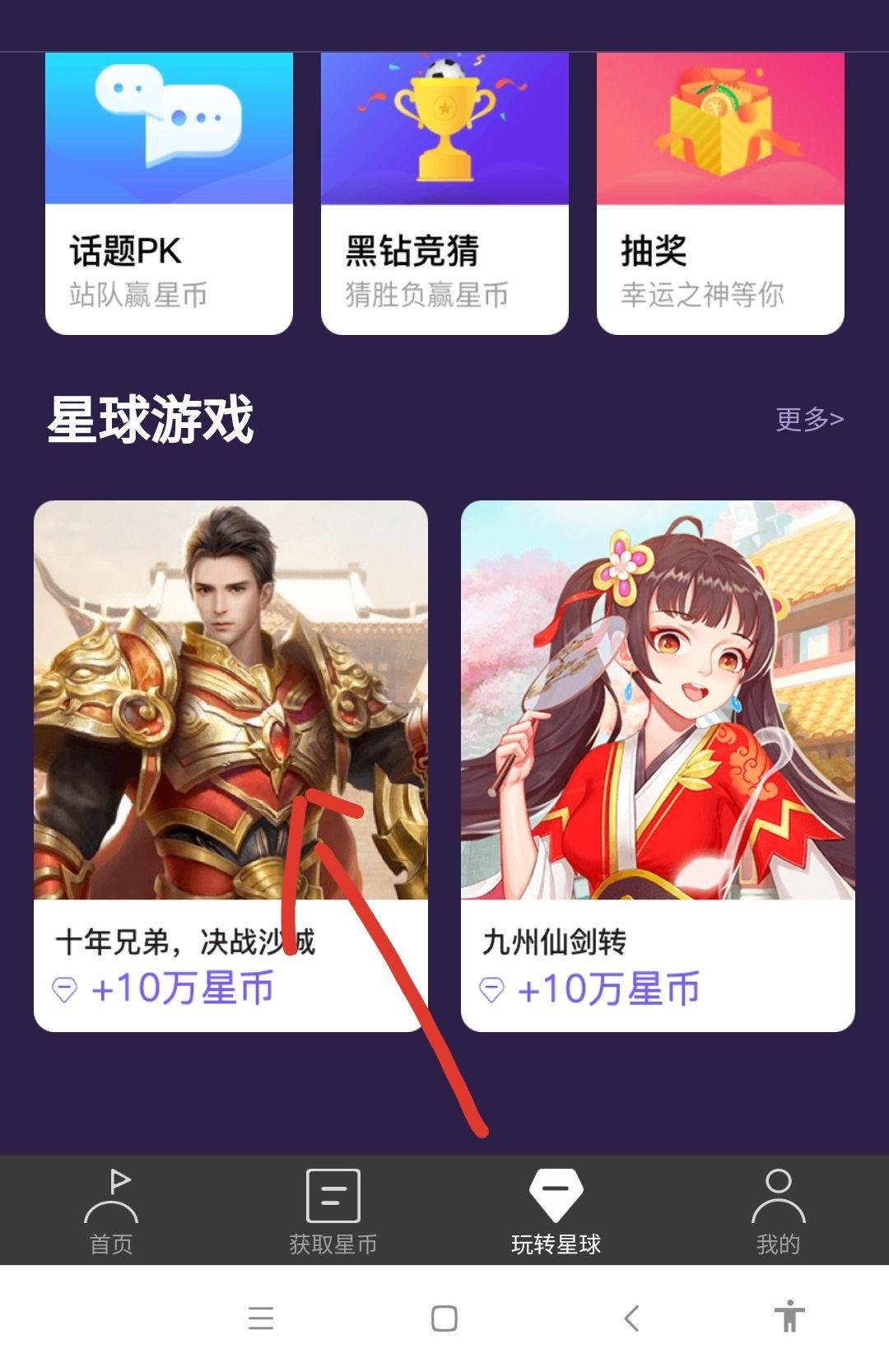Image resolution: width=889 pixels, height=1372 pixels.
Task: Select the 玩转星球 tab
Action: 556,1210
